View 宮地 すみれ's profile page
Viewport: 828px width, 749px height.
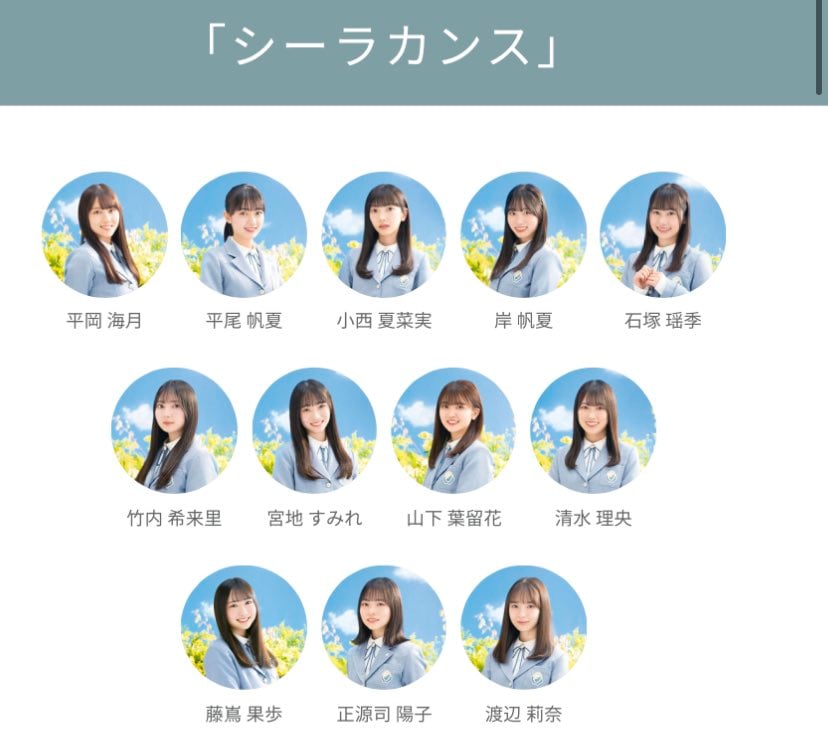click(314, 431)
